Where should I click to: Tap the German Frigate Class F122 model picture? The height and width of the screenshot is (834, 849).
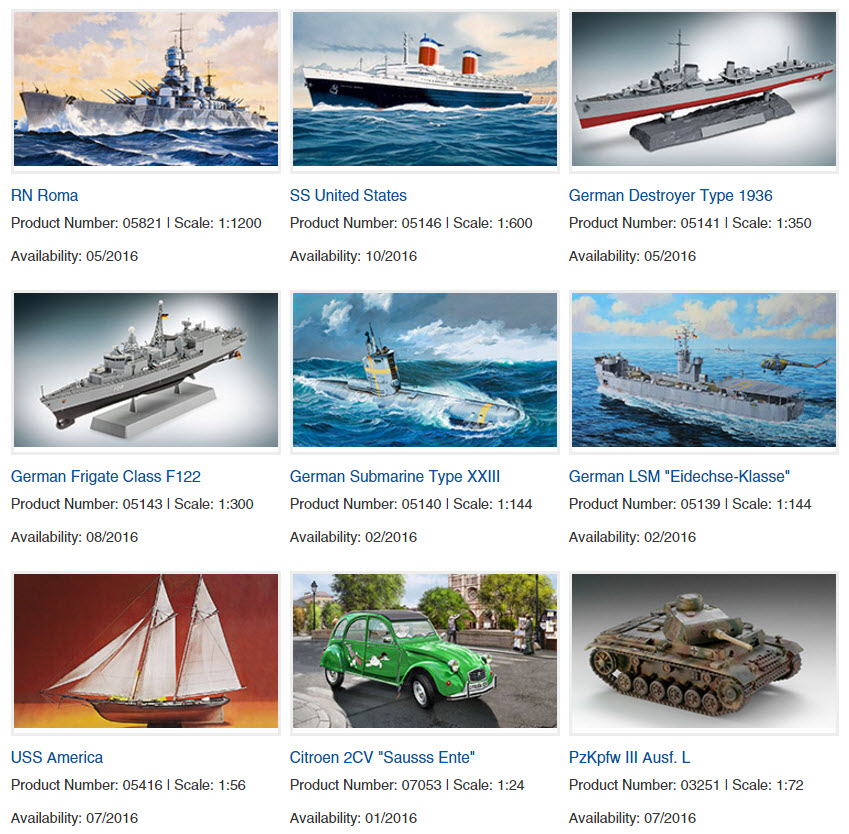(145, 370)
